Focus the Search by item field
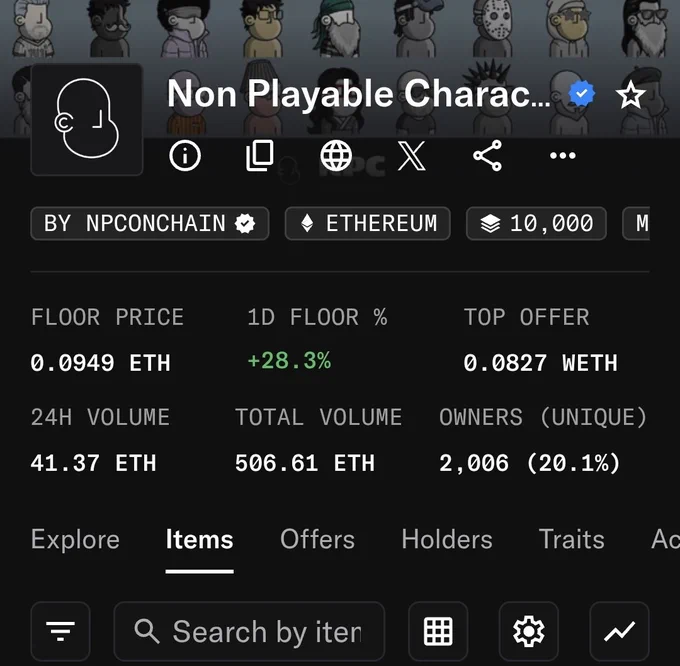Viewport: 680px width, 666px height. pos(249,631)
